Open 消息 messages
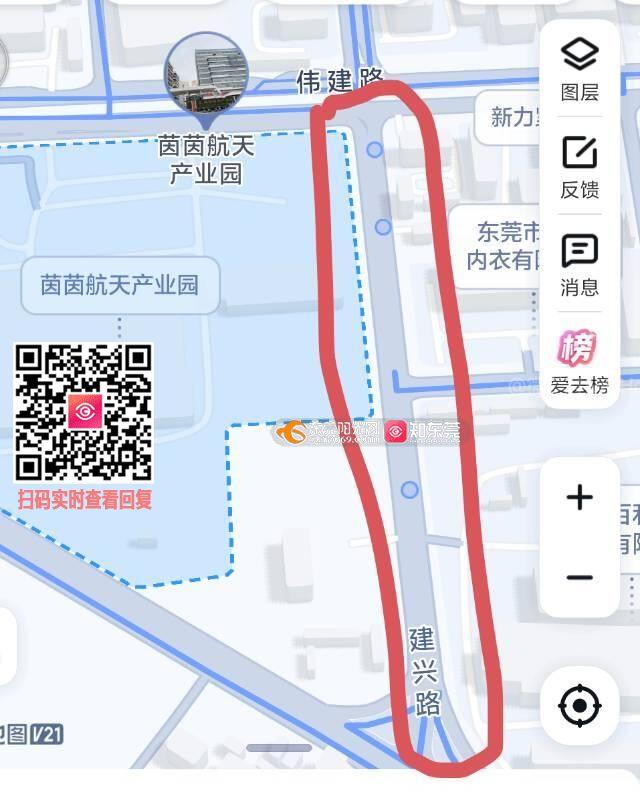Image resolution: width=640 pixels, height=800 pixels. 579,264
